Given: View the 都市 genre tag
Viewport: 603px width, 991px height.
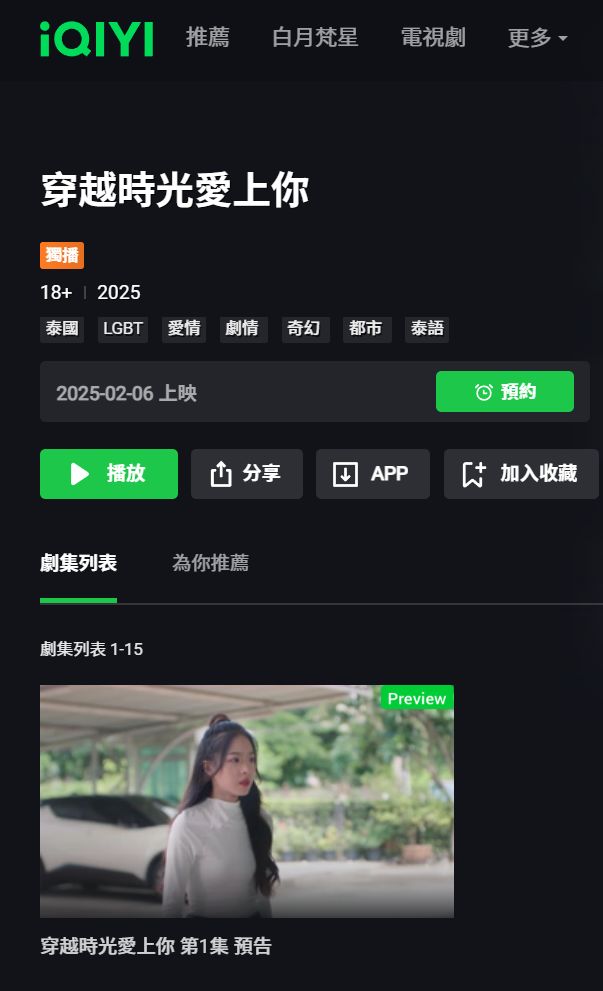Looking at the screenshot, I should coord(365,329).
